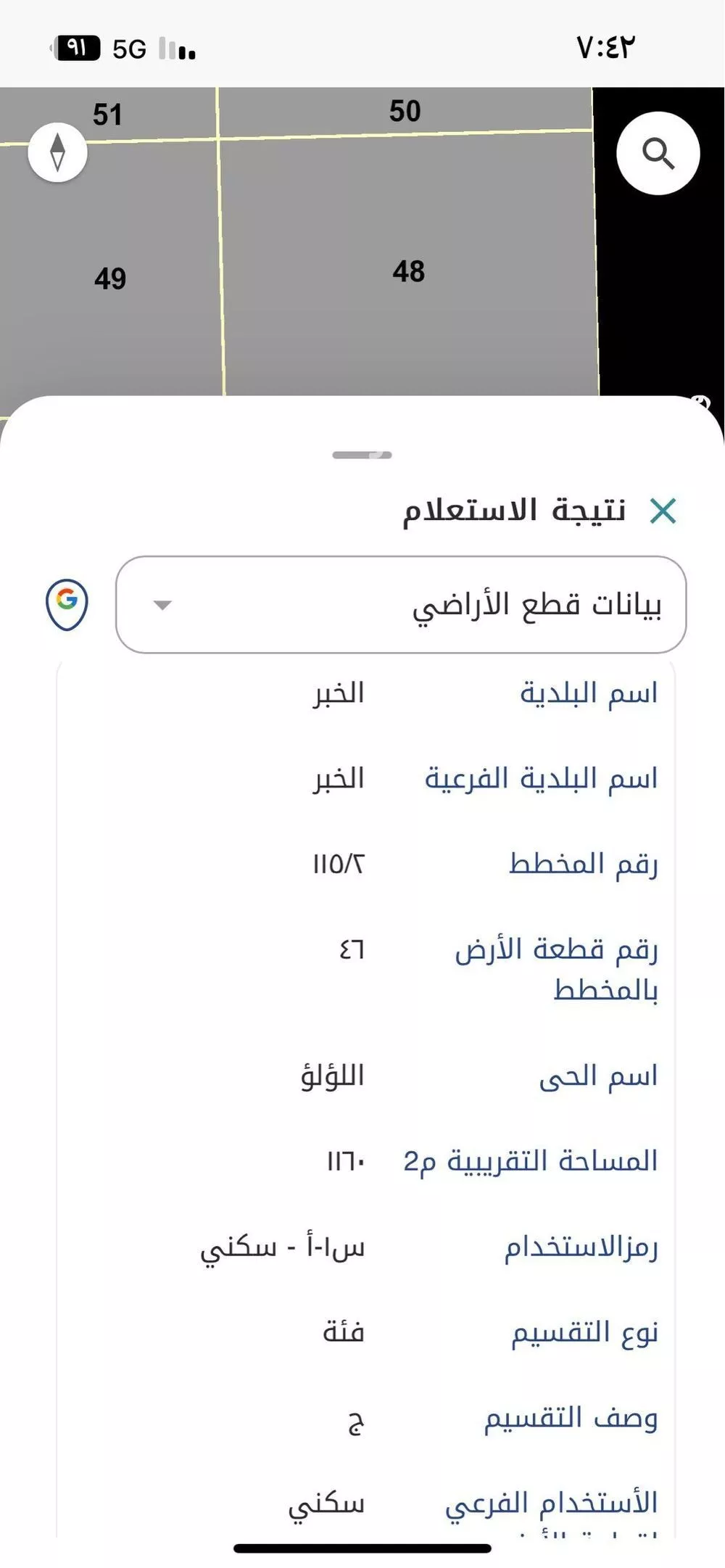Expand the بيانات قطع الأراضي dropdown
This screenshot has width=725, height=1568.
[x=400, y=605]
